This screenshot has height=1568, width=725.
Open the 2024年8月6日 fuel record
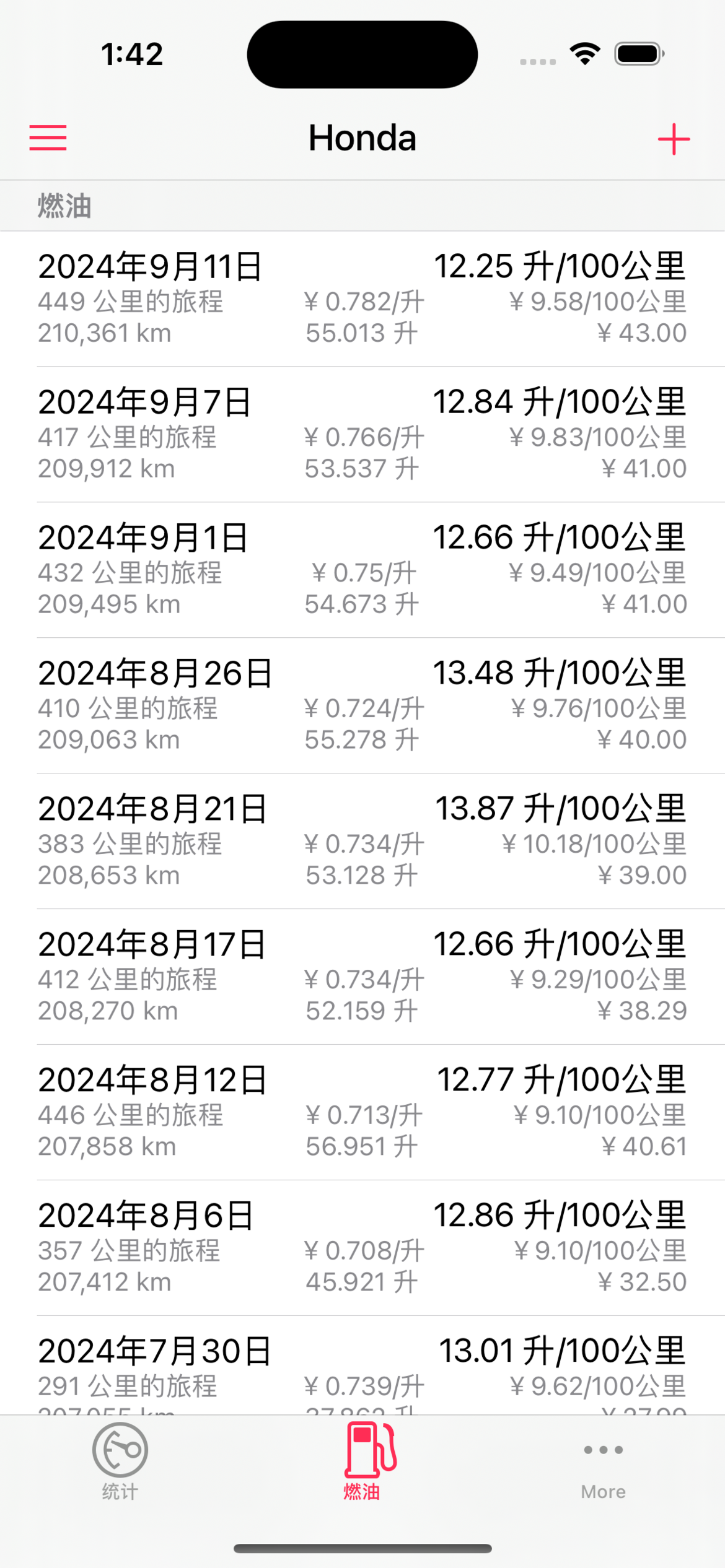click(362, 1248)
